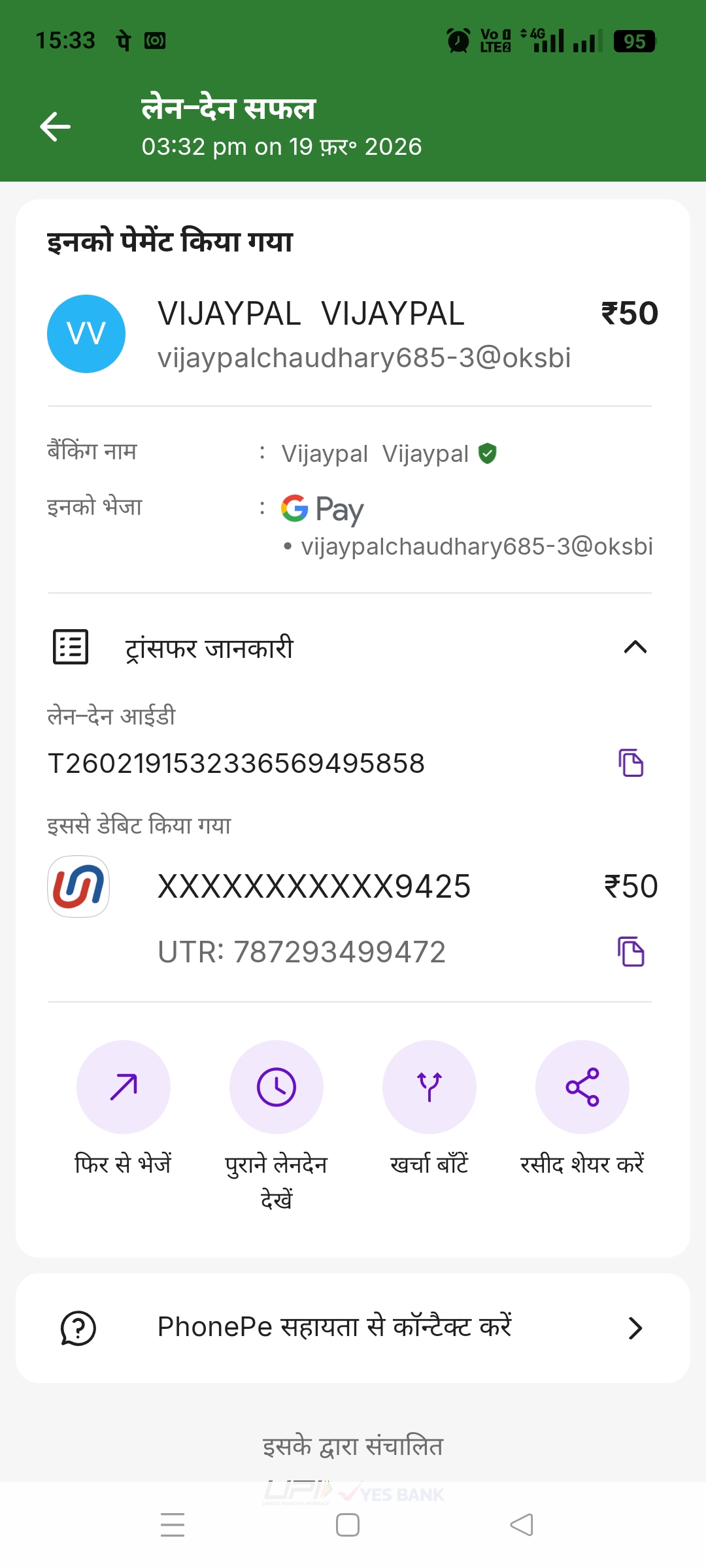Screen dimensions: 706x1568
Task: View पुराने लेनदेन देखें history
Action: [x=277, y=1087]
